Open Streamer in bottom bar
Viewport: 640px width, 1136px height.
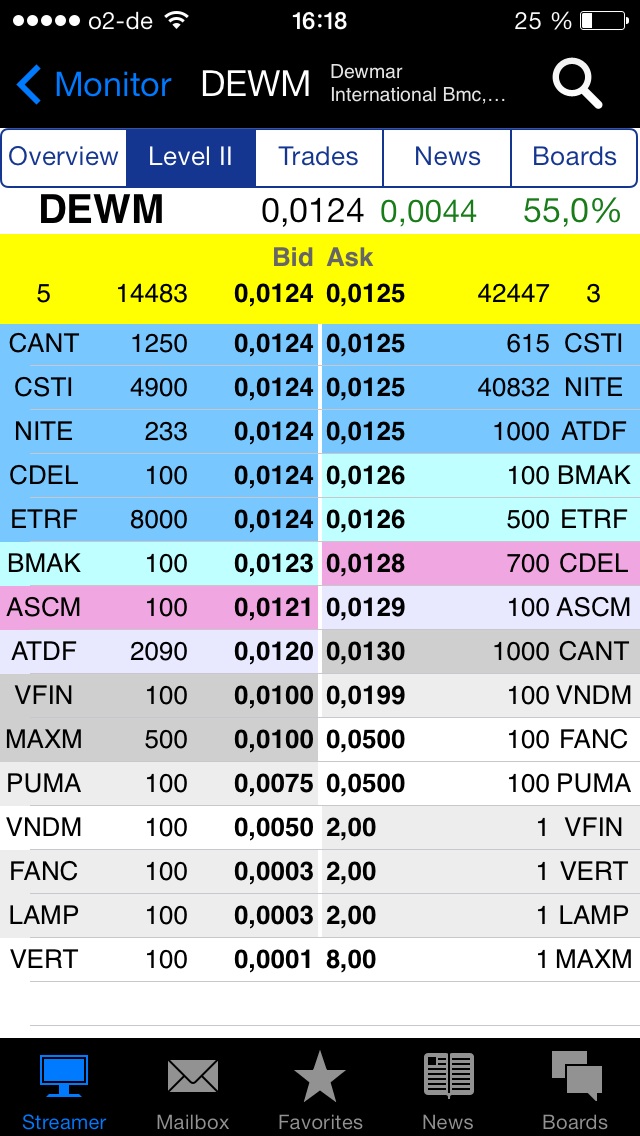click(64, 1090)
